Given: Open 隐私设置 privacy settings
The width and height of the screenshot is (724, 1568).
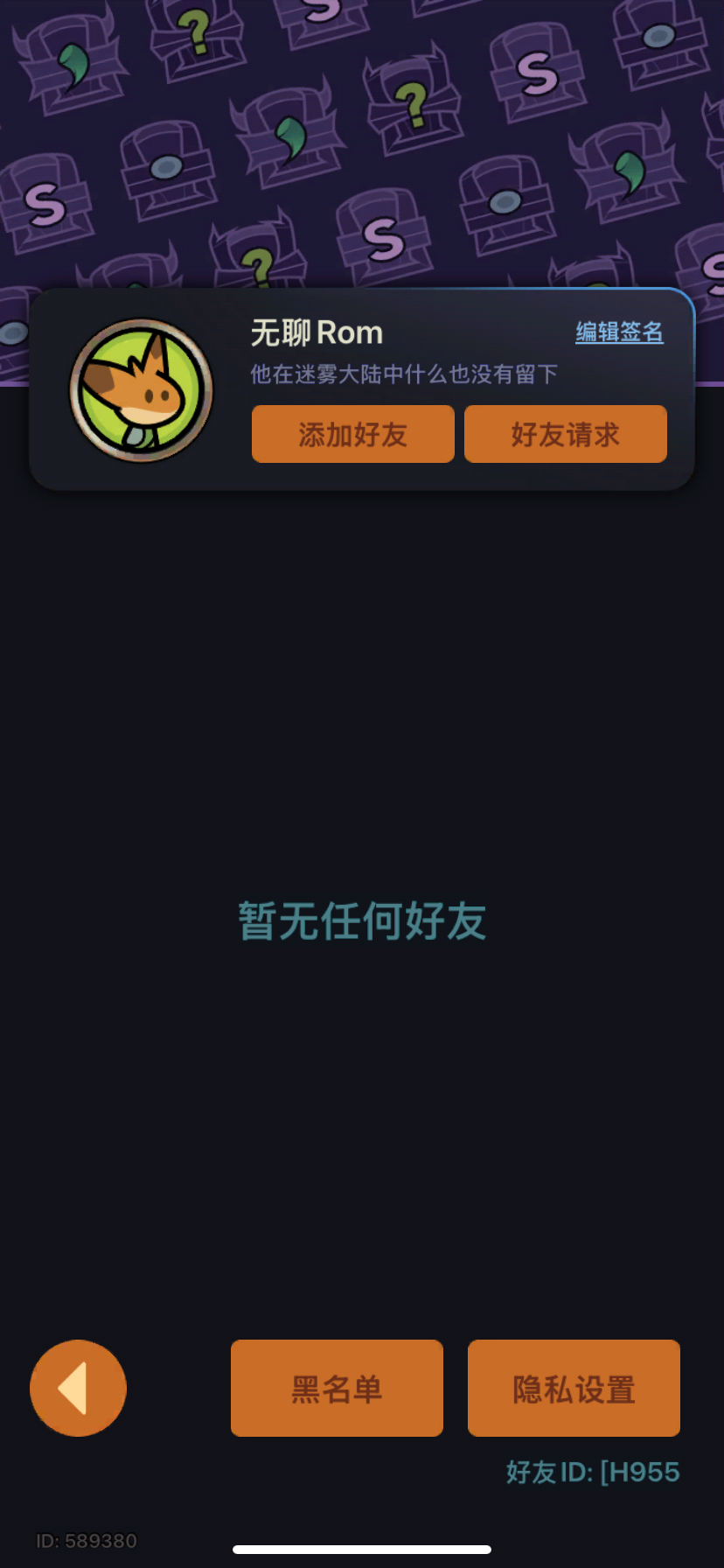Looking at the screenshot, I should click(573, 1388).
